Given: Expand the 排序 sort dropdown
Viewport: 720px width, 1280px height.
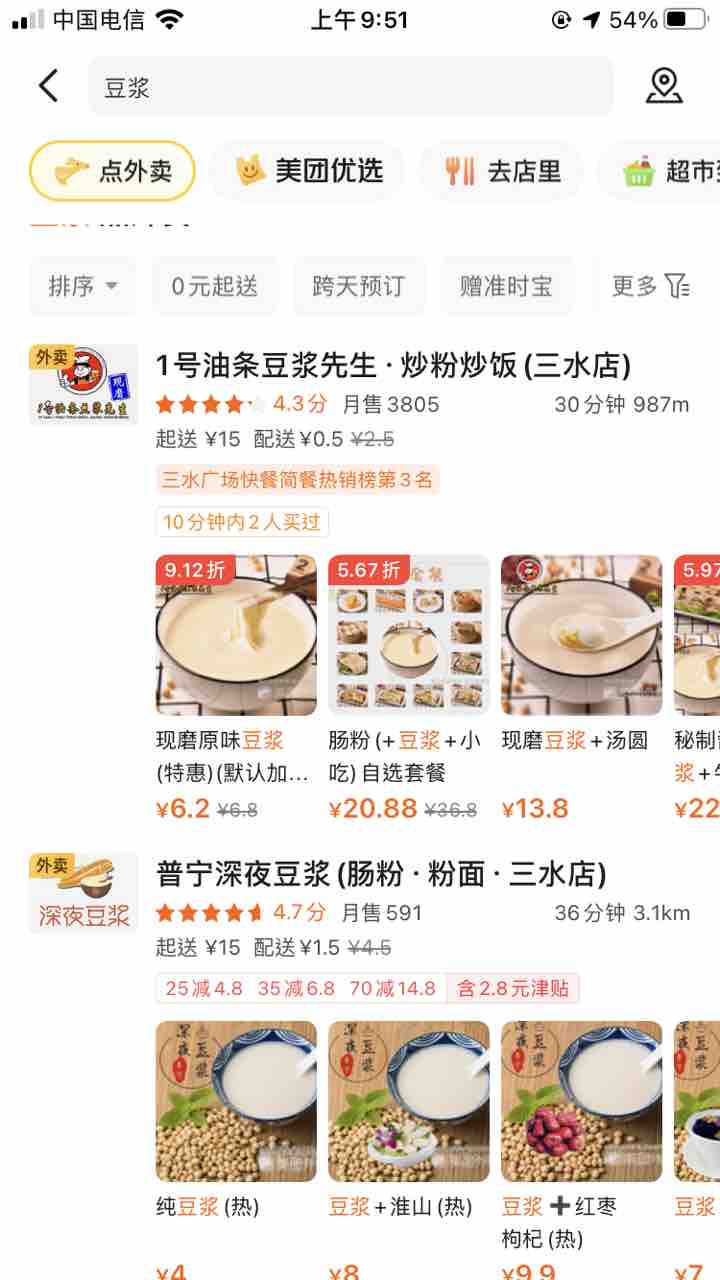Looking at the screenshot, I should (84, 287).
